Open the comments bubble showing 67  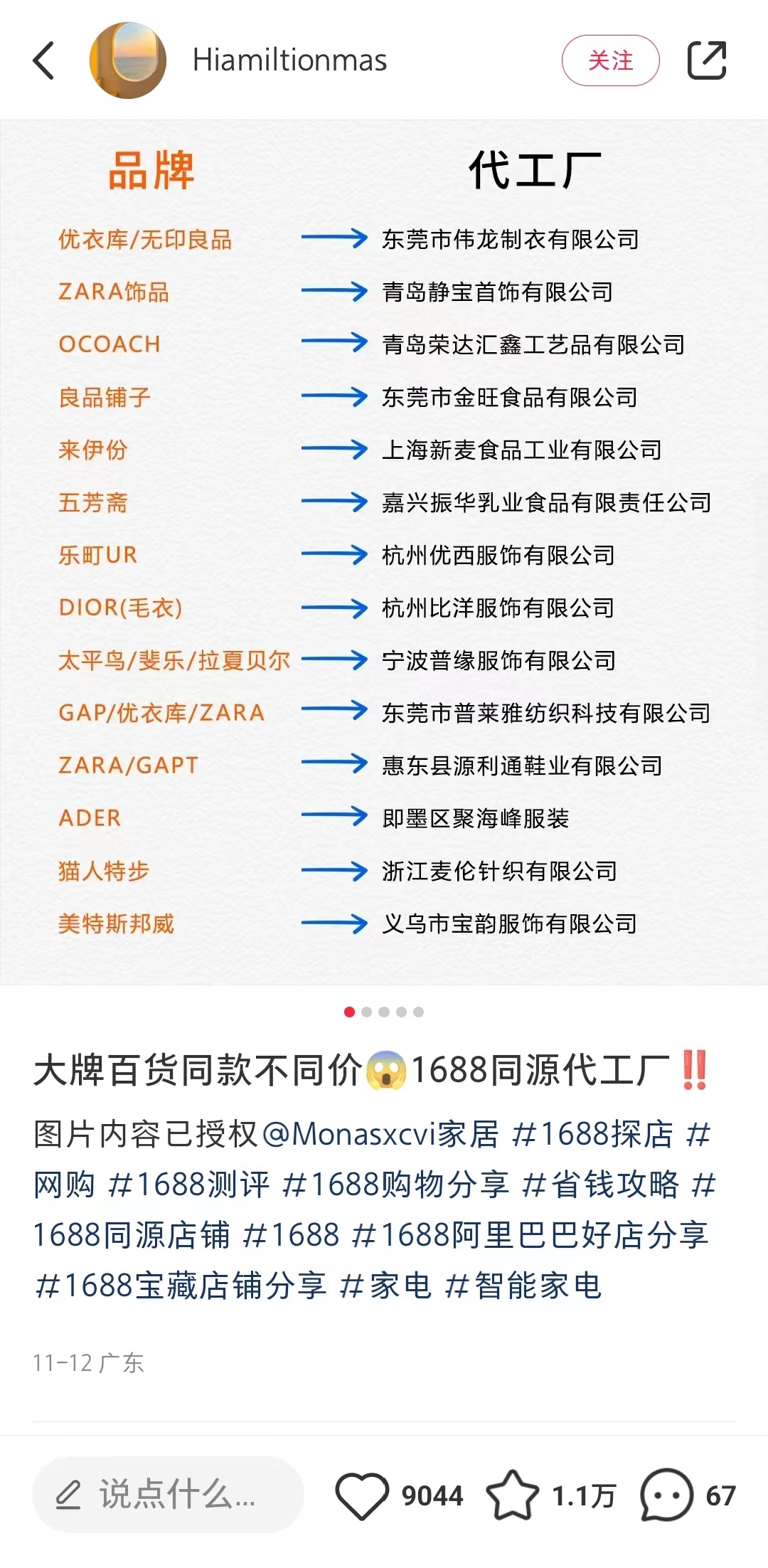(666, 1495)
